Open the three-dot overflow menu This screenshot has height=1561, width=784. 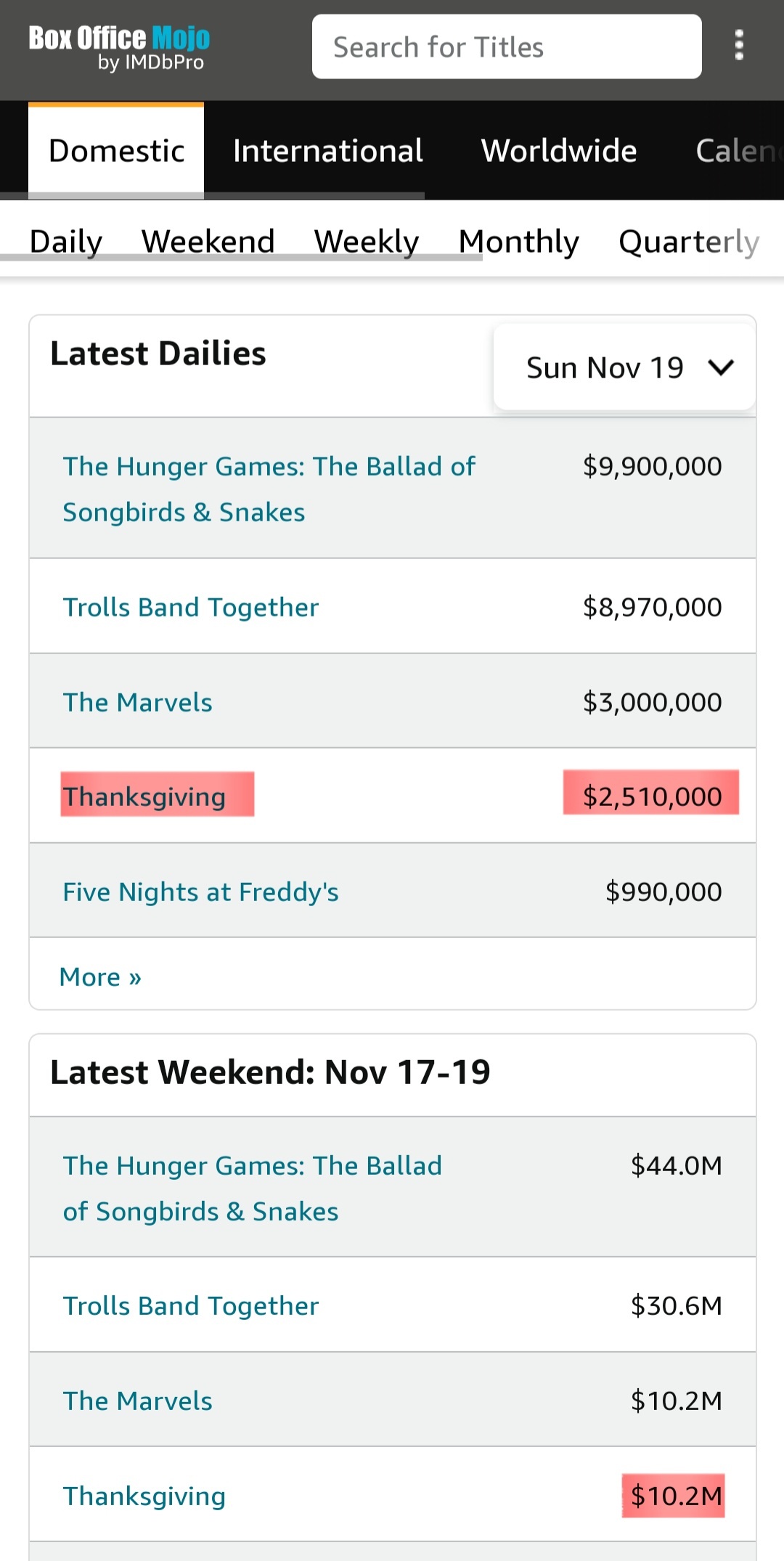pos(739,46)
